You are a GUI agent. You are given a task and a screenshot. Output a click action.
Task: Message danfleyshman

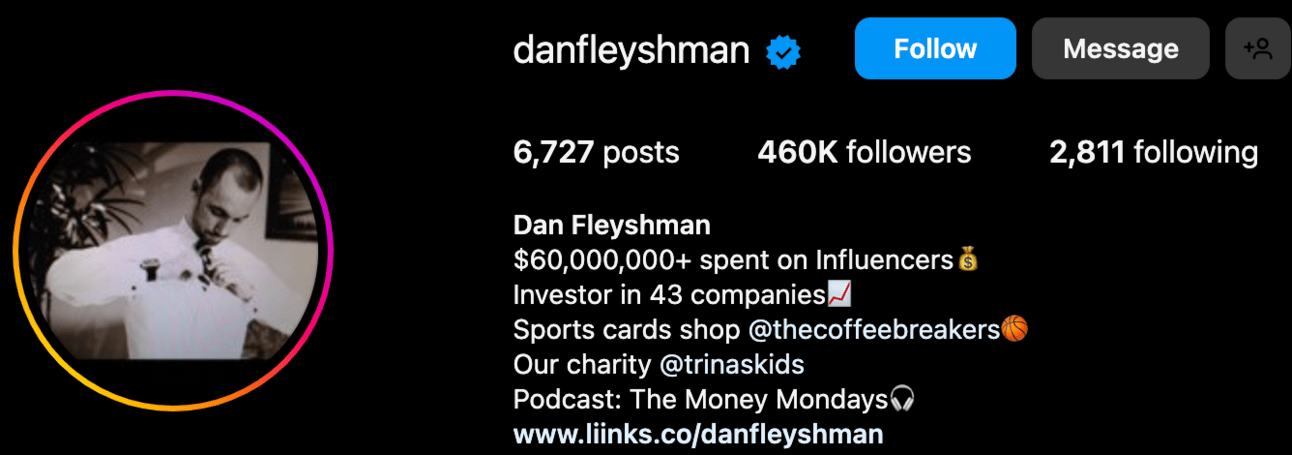[x=1120, y=49]
